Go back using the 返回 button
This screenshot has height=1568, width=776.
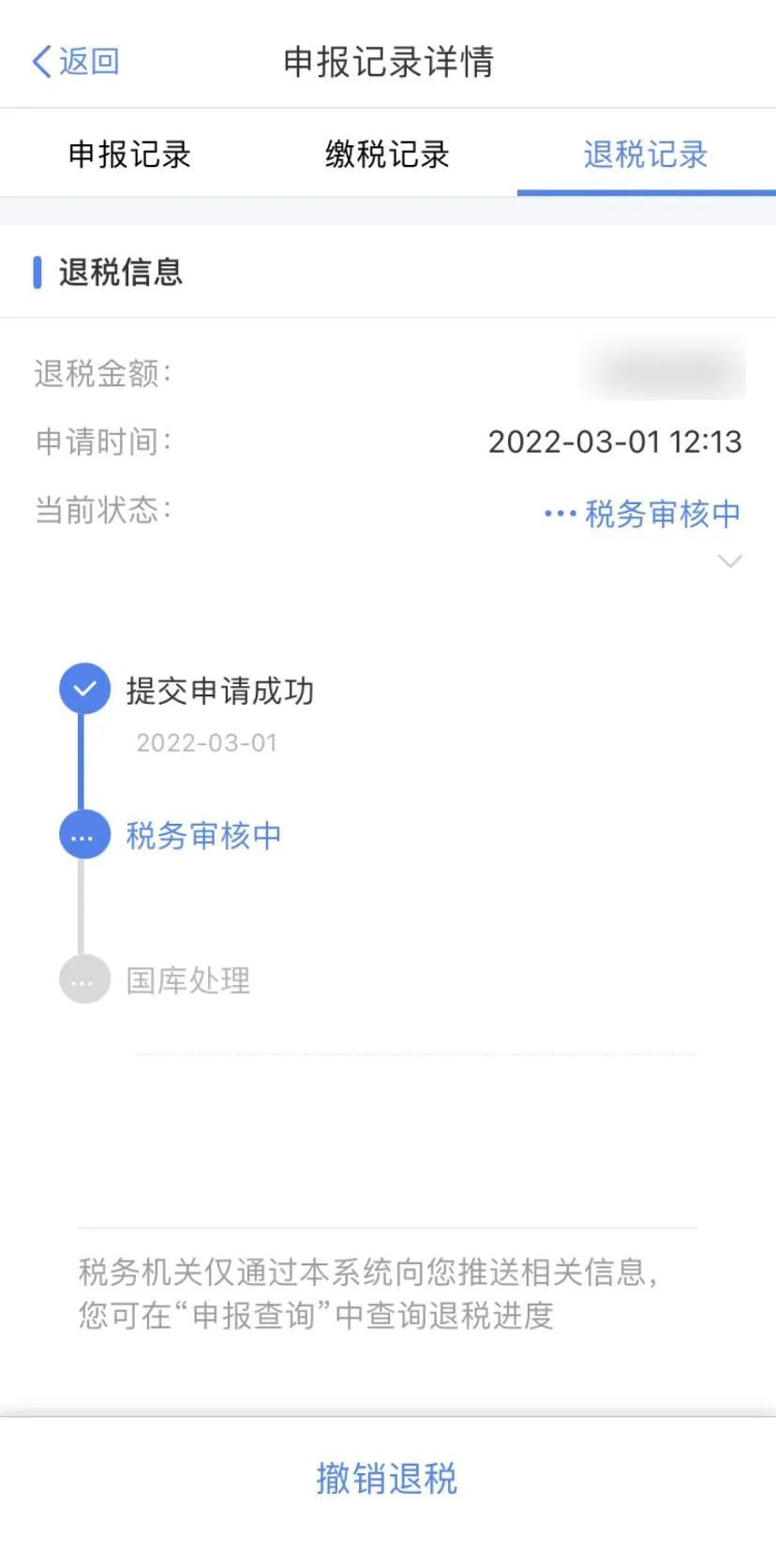coord(76,62)
